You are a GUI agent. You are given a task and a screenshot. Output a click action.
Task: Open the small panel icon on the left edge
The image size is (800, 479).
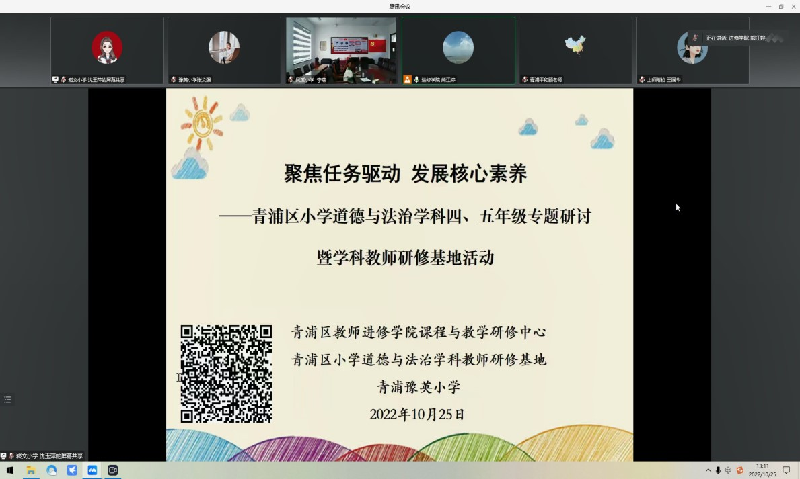click(x=7, y=398)
